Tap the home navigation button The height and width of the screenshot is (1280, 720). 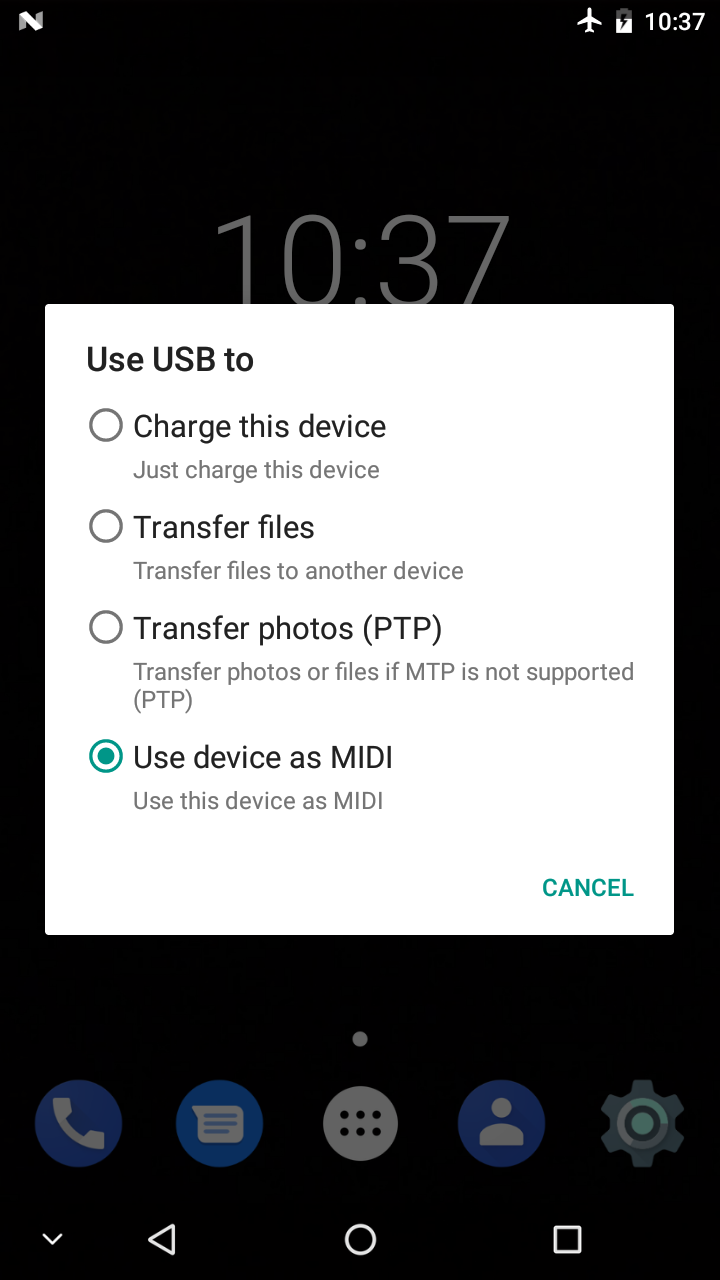tap(360, 1239)
